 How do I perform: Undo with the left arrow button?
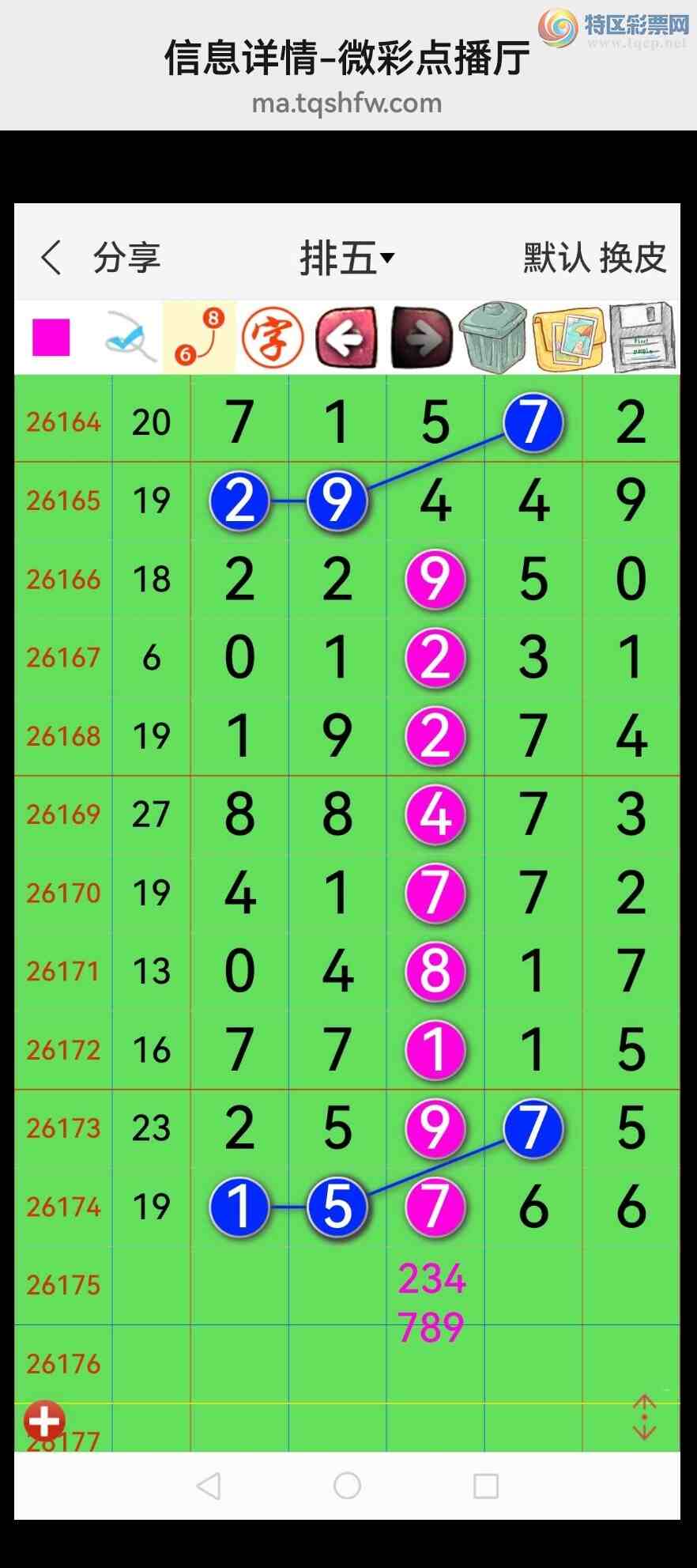pos(346,338)
